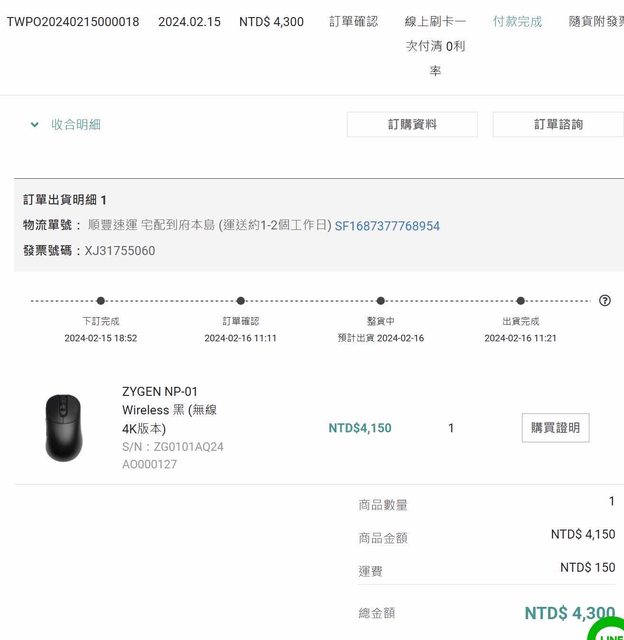Open the ZYGEN NP-01 mouse product image
Screen dimensions: 624x640
click(64, 428)
